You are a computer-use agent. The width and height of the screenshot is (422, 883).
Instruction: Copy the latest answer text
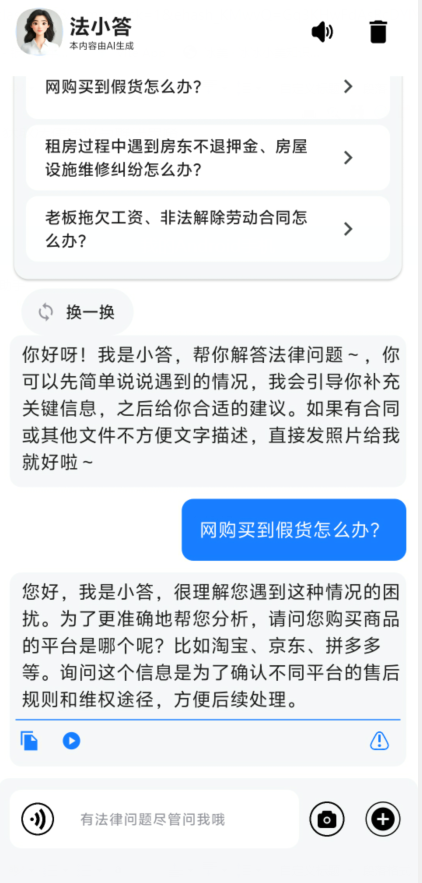pyautogui.click(x=29, y=741)
